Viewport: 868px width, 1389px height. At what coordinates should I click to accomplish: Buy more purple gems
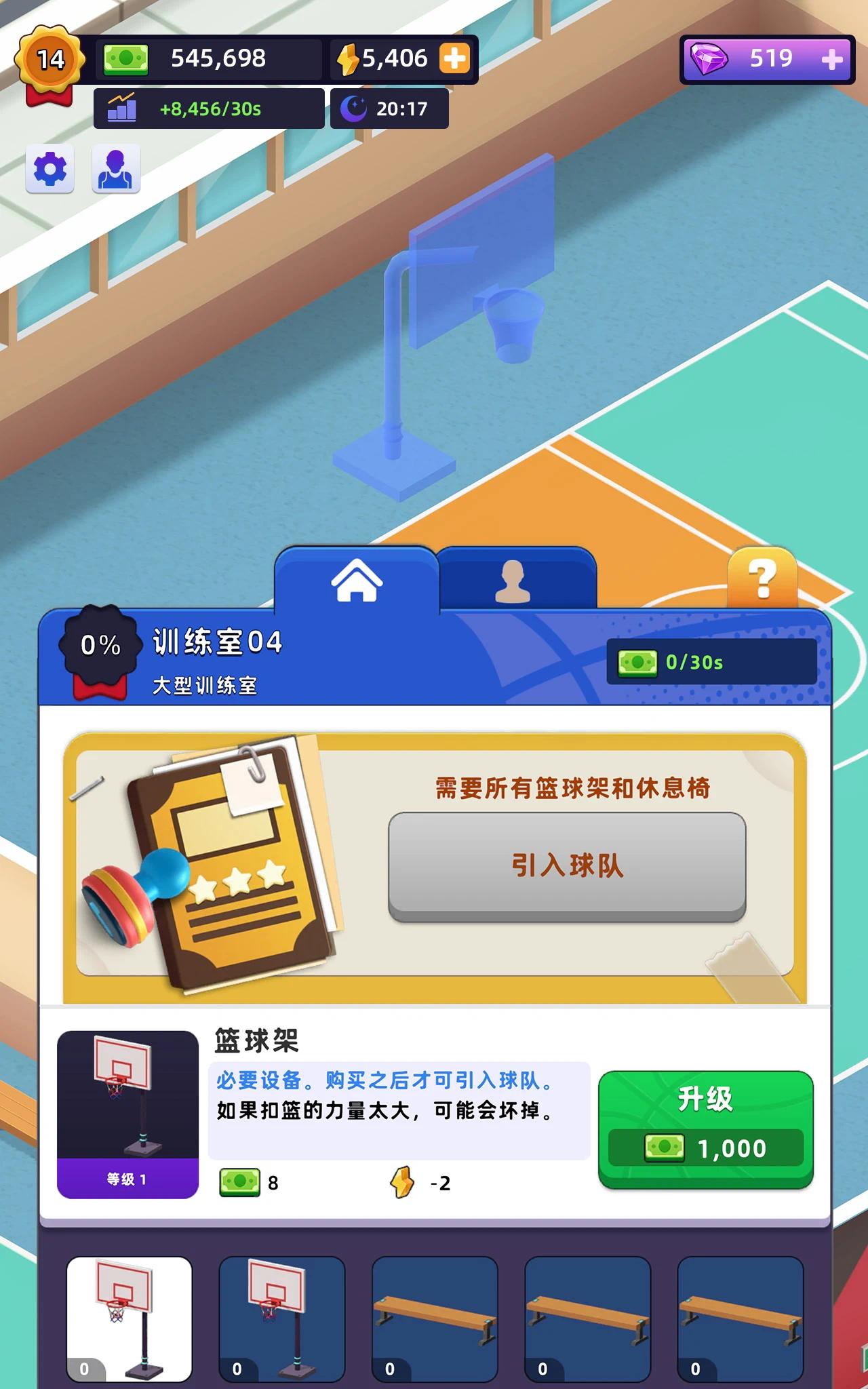[831, 60]
